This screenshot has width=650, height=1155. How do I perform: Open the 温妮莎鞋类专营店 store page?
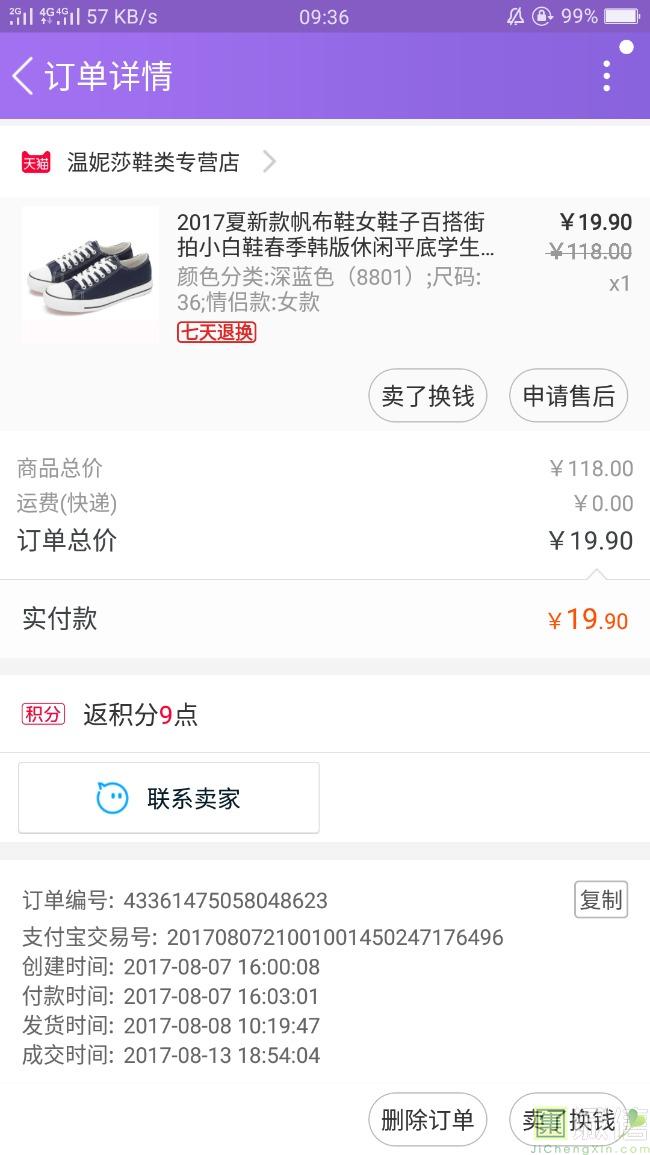pos(149,161)
